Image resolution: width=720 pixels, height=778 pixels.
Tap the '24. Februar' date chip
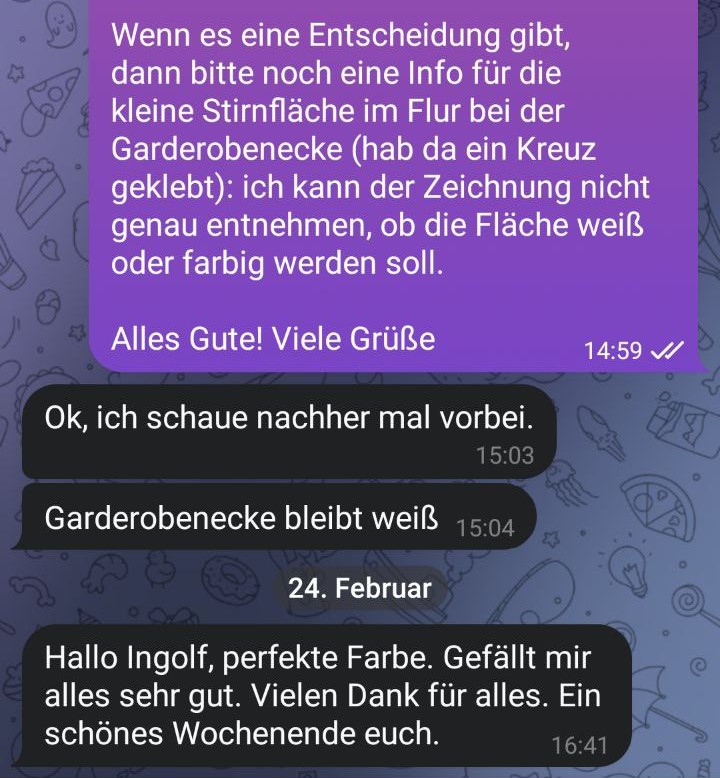[x=360, y=588]
